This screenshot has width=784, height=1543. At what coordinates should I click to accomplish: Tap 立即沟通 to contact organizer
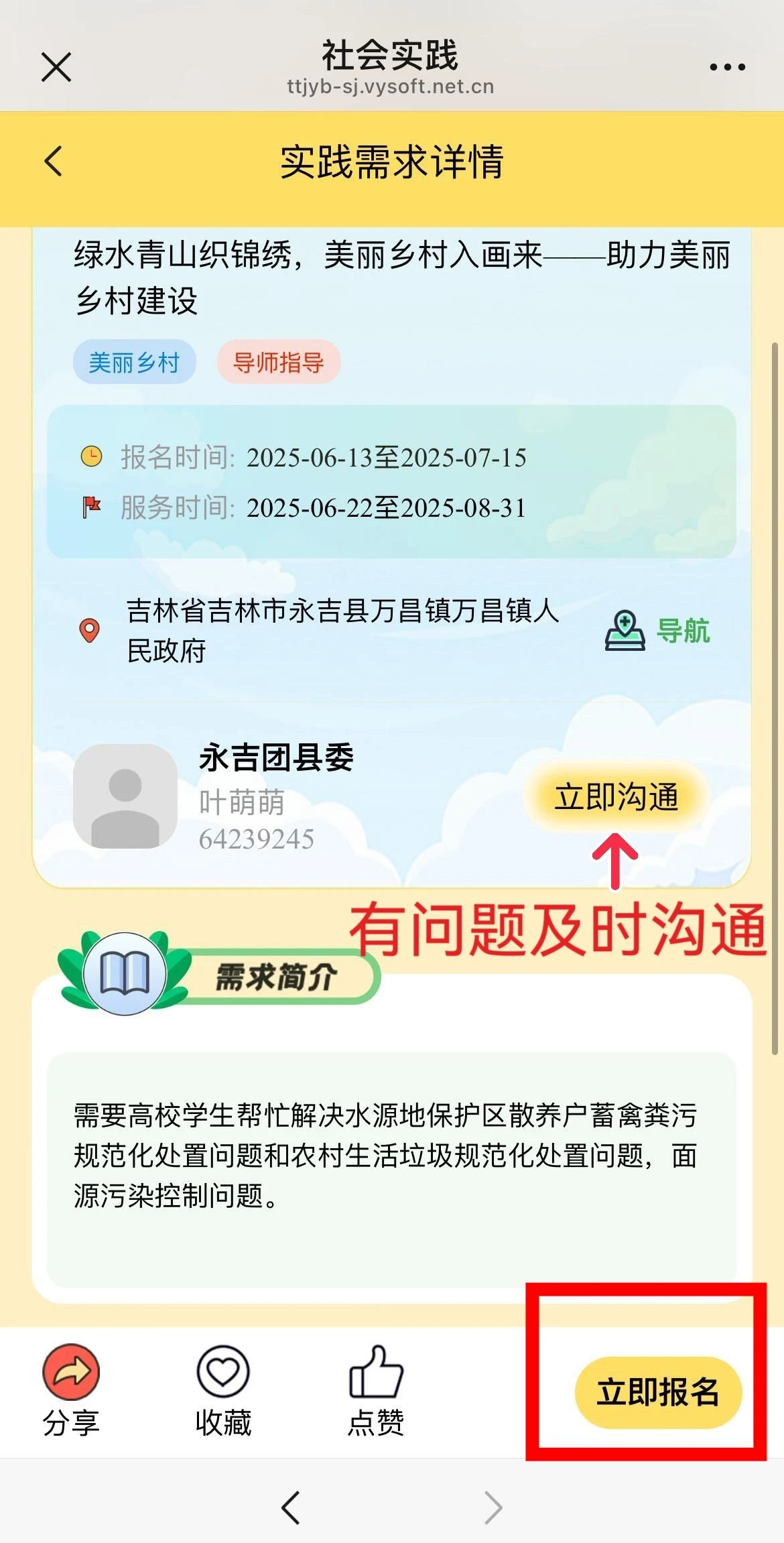click(616, 797)
